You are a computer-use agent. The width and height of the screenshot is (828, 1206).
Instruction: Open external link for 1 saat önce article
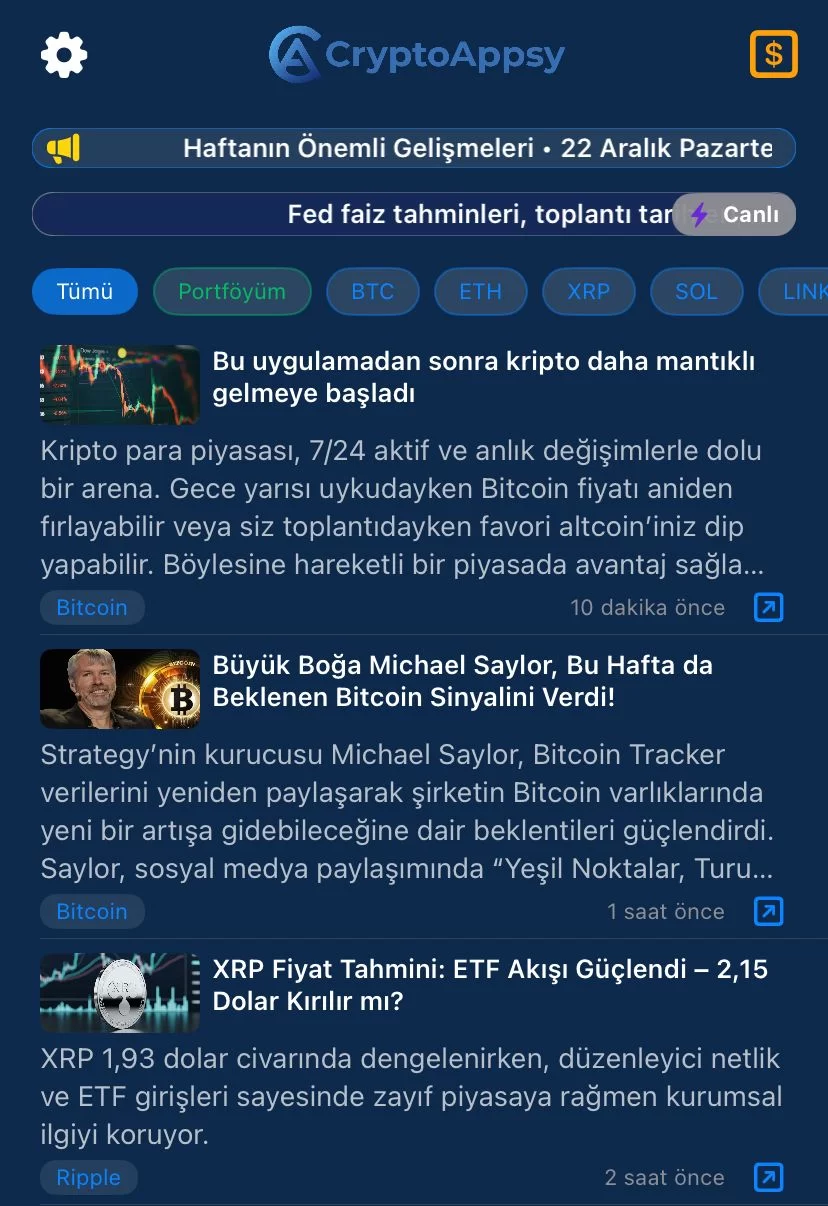click(768, 911)
